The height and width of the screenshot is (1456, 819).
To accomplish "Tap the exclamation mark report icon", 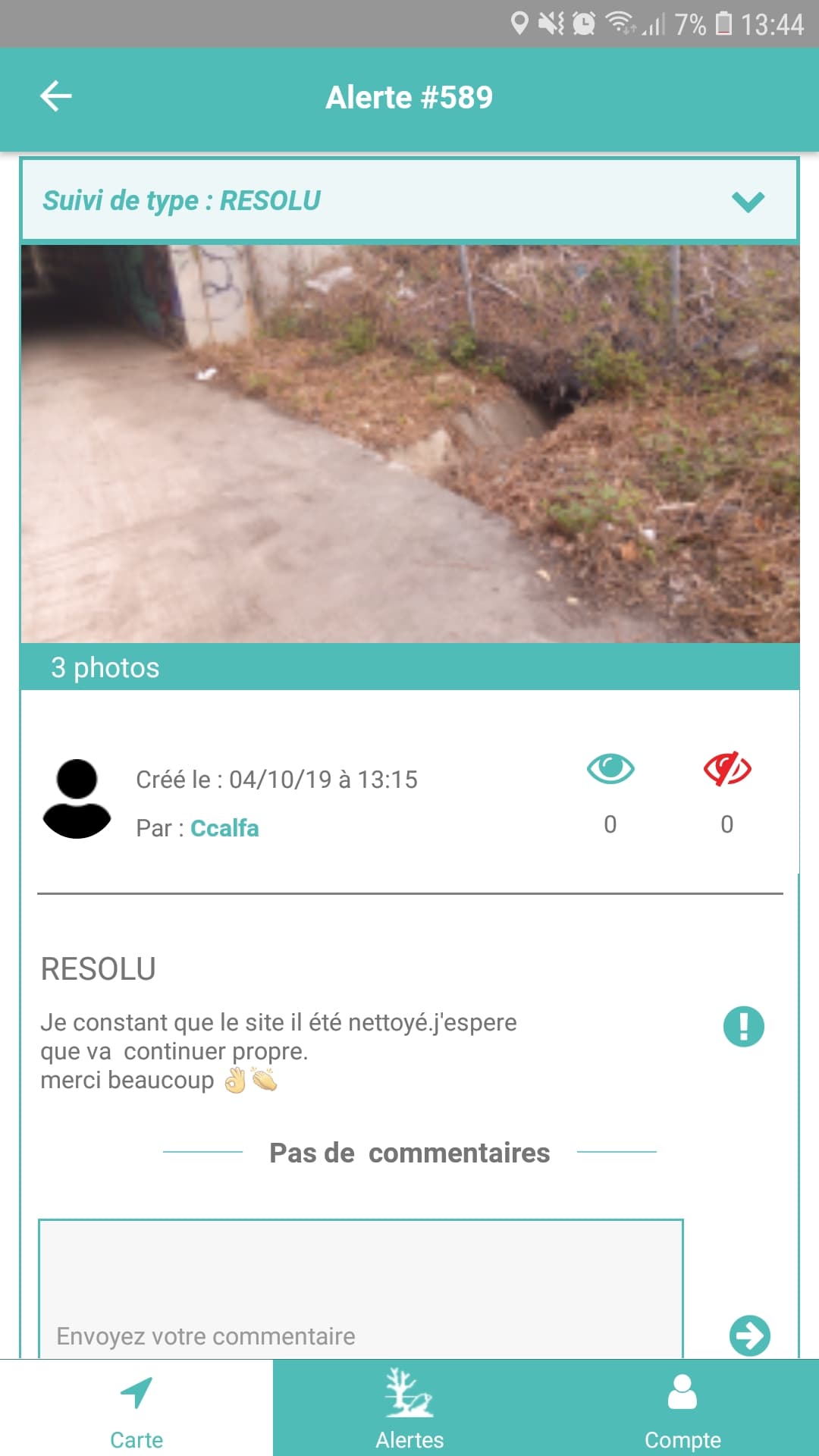I will (743, 1027).
